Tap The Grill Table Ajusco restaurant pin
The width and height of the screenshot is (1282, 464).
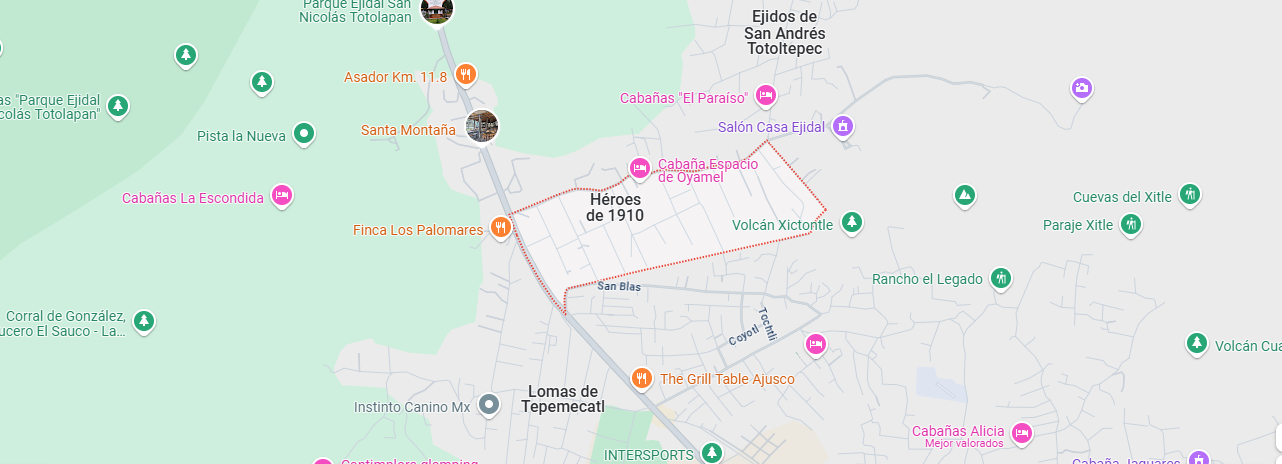tap(642, 378)
